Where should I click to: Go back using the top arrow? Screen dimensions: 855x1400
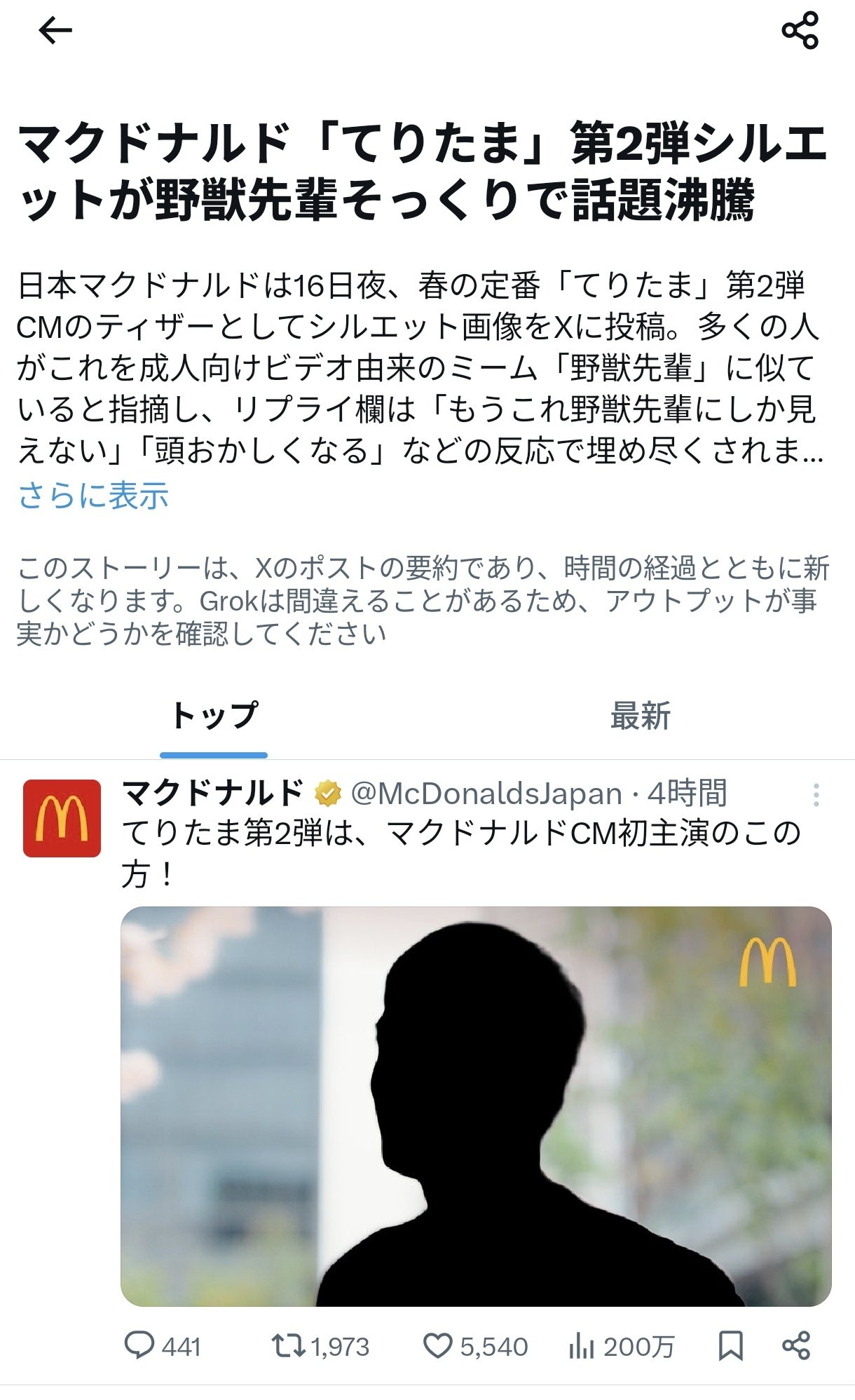pos(55,31)
